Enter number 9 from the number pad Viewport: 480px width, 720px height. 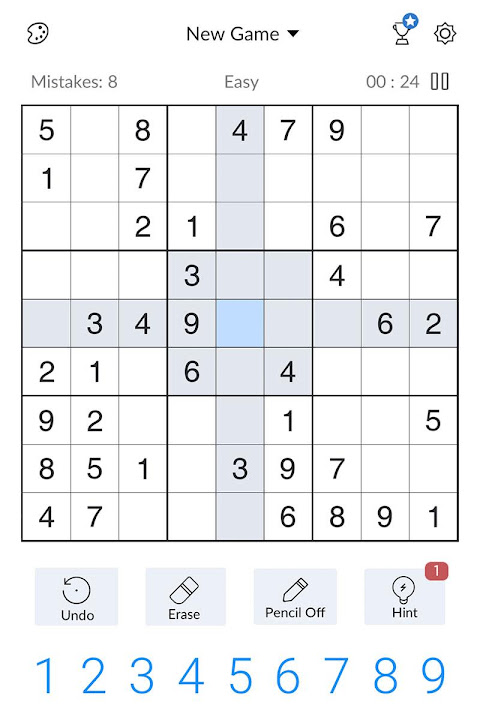click(434, 675)
